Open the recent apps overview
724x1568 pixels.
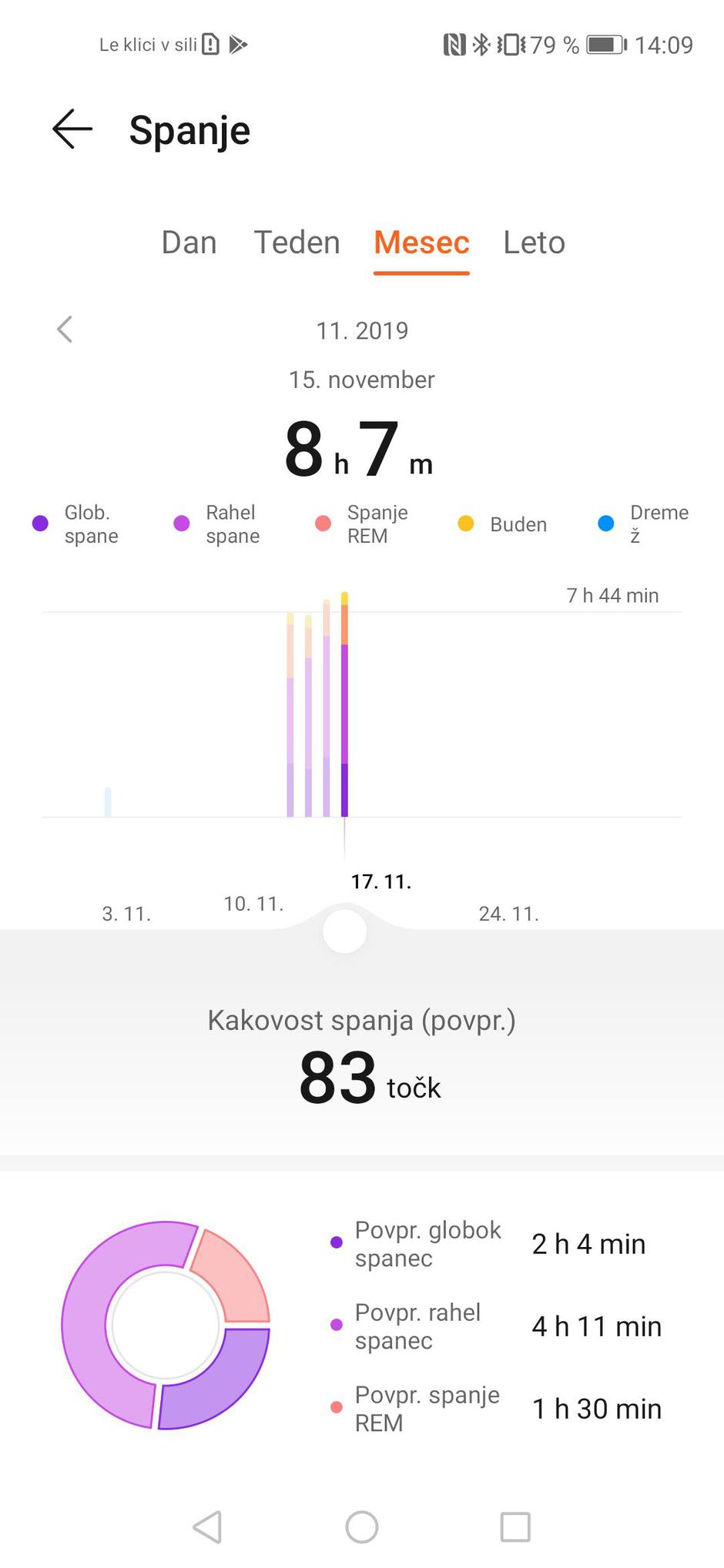pyautogui.click(x=515, y=1526)
